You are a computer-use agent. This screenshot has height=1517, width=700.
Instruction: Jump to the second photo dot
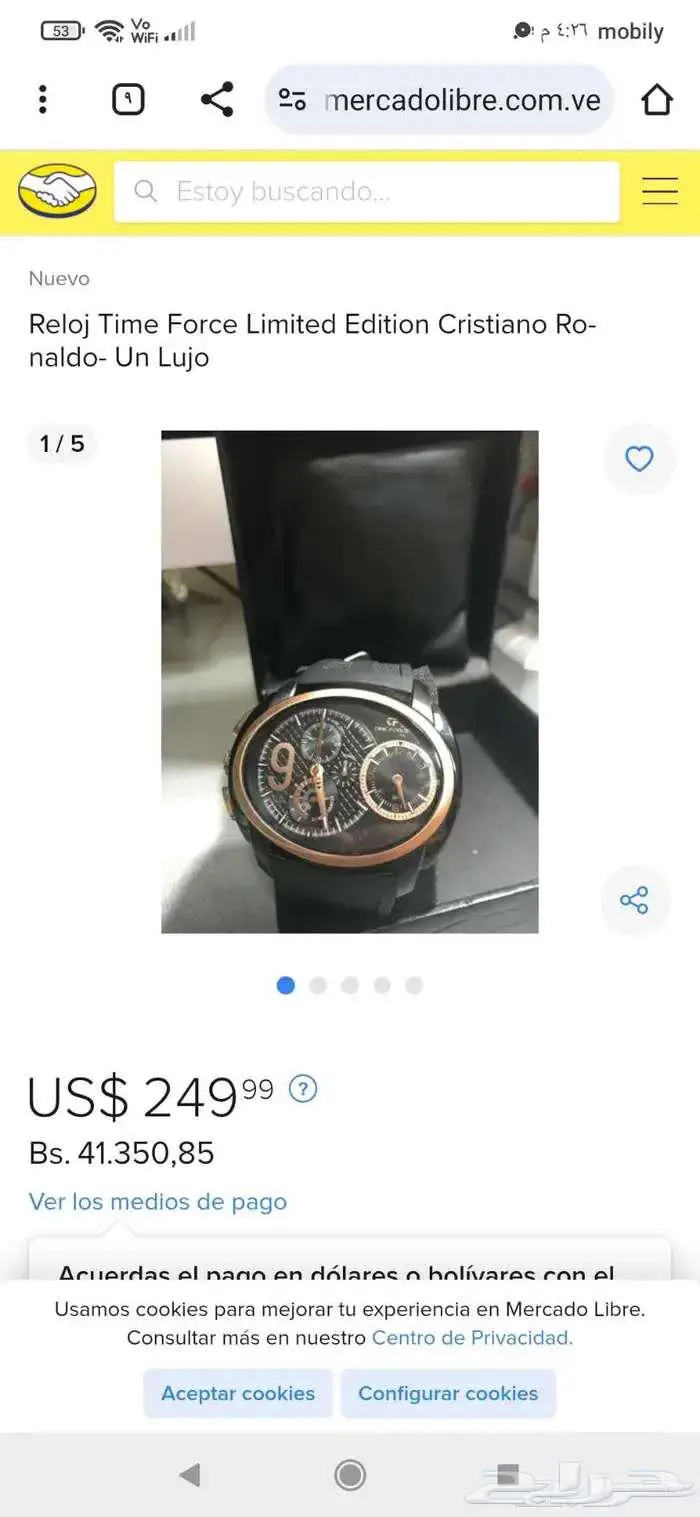[318, 985]
